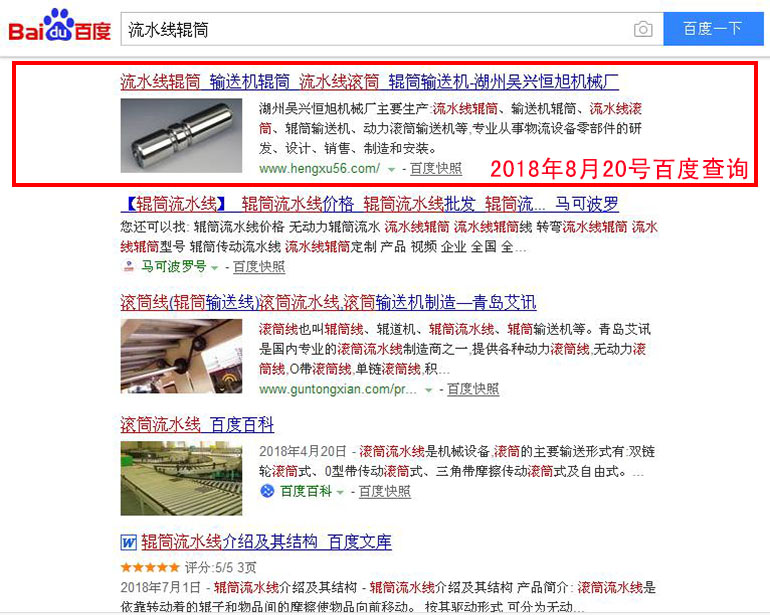
Task: Tap the conveyor thumbnail in the 百度百科 result
Action: coord(181,478)
